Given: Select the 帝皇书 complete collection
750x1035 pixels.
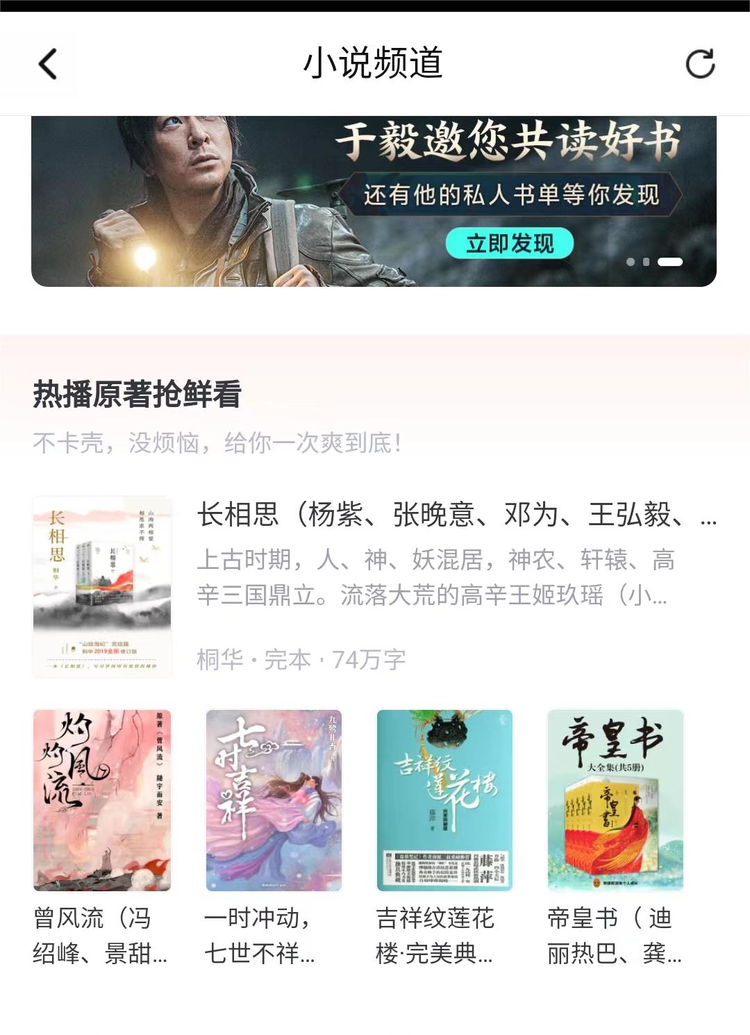Looking at the screenshot, I should click(616, 800).
